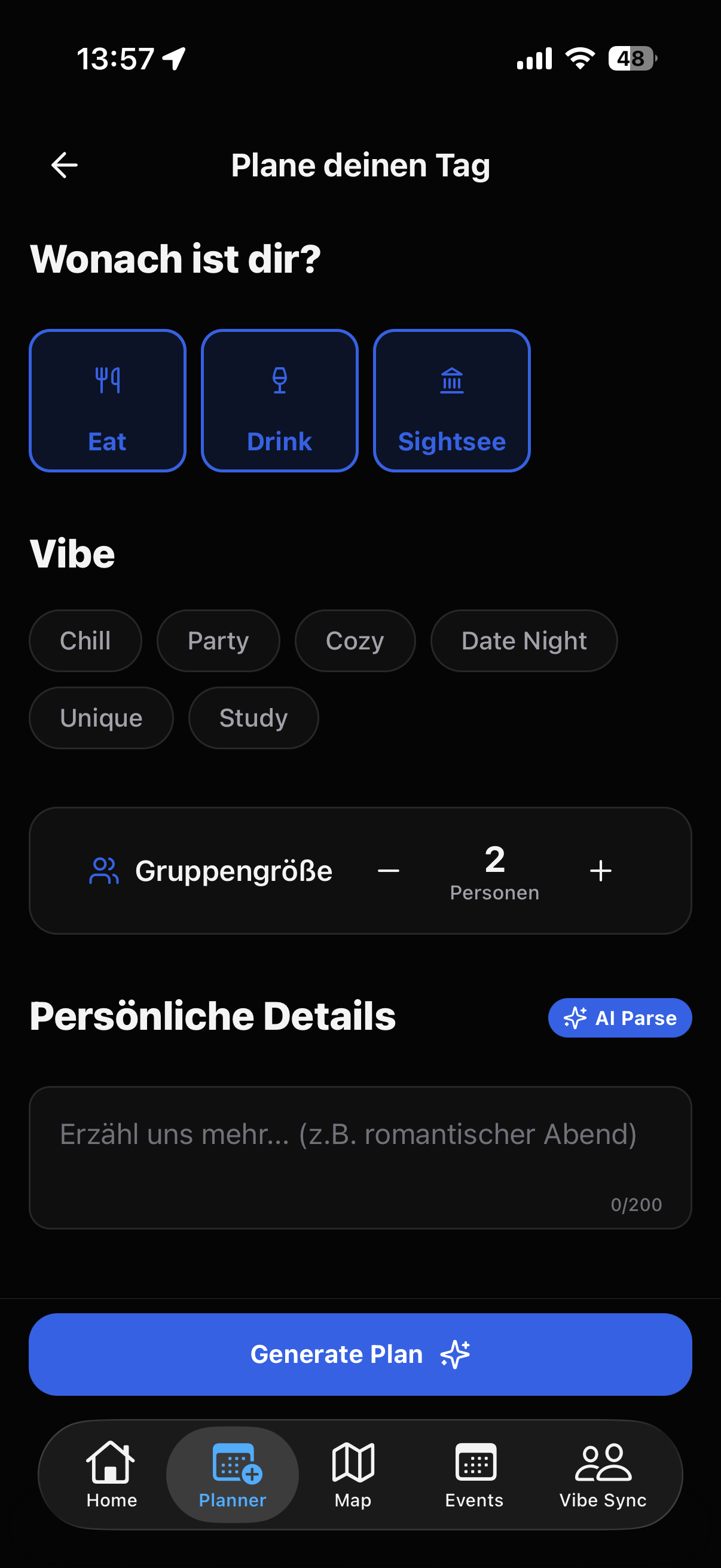Image resolution: width=721 pixels, height=1568 pixels.
Task: Select the Cozy vibe chip
Action: (x=355, y=641)
